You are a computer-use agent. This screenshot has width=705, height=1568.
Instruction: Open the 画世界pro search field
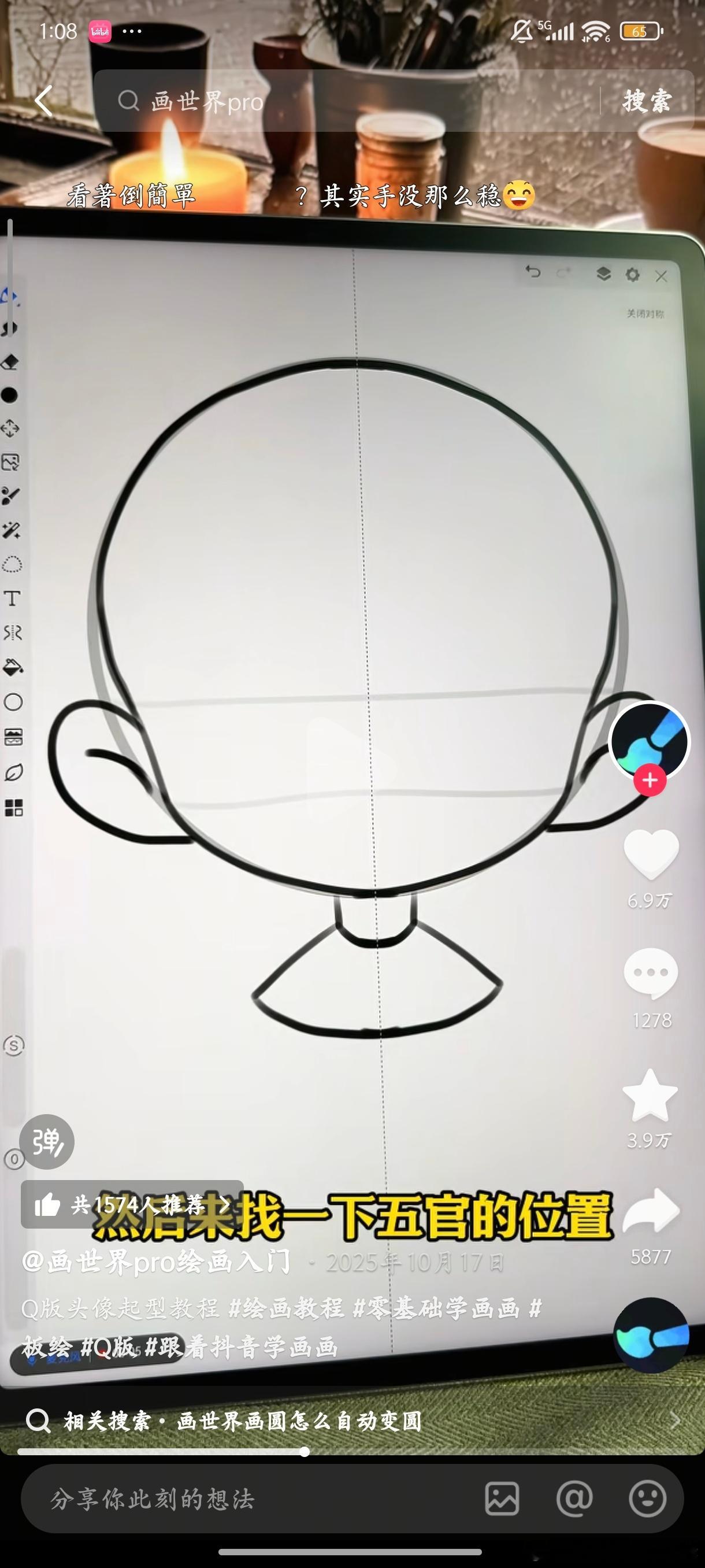click(x=347, y=101)
